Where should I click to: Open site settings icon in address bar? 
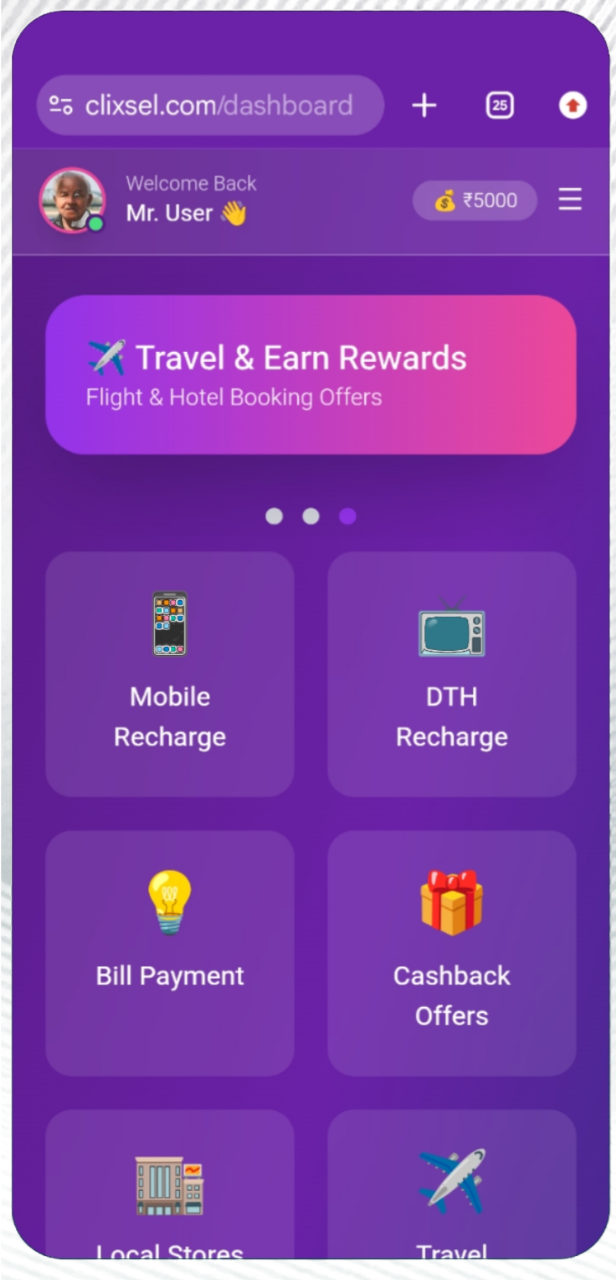pos(61,105)
